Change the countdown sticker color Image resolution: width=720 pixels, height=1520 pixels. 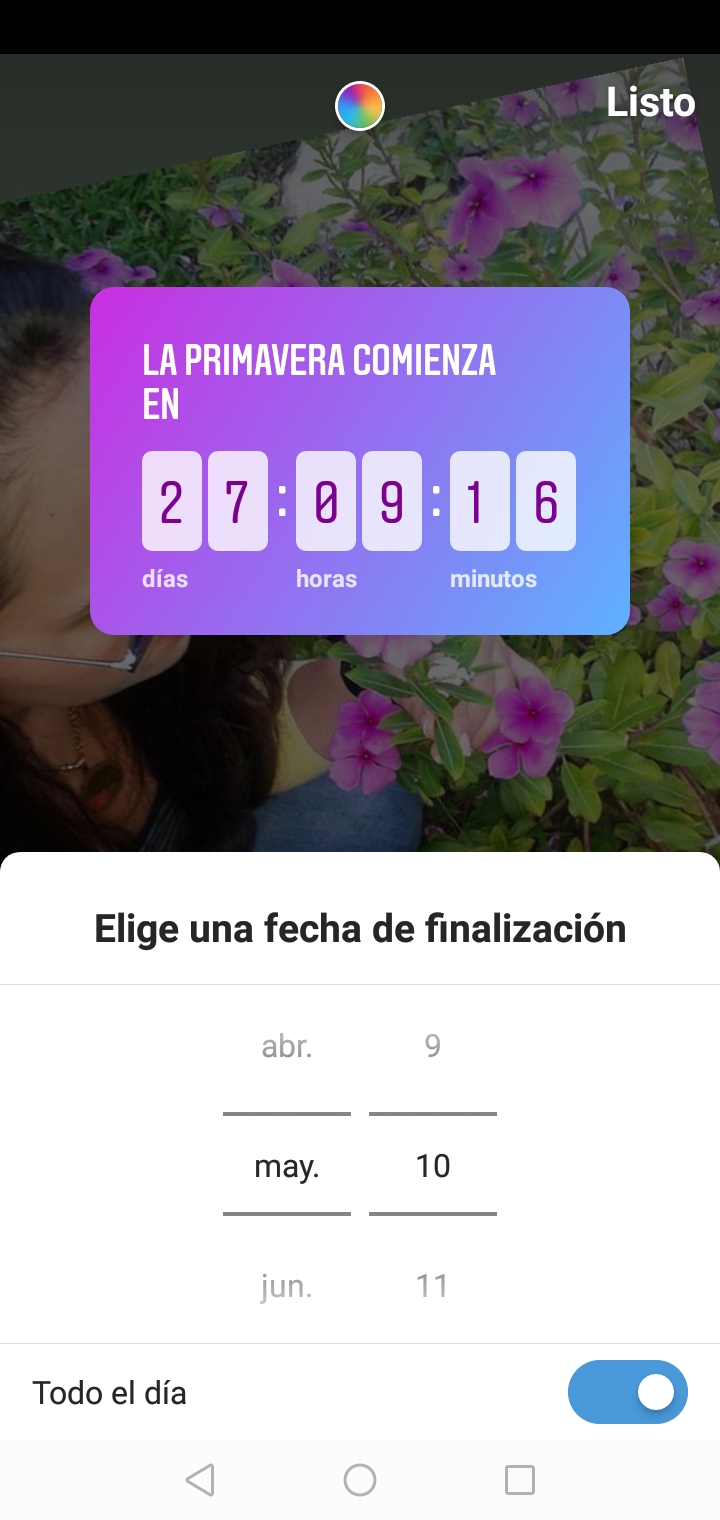360,106
